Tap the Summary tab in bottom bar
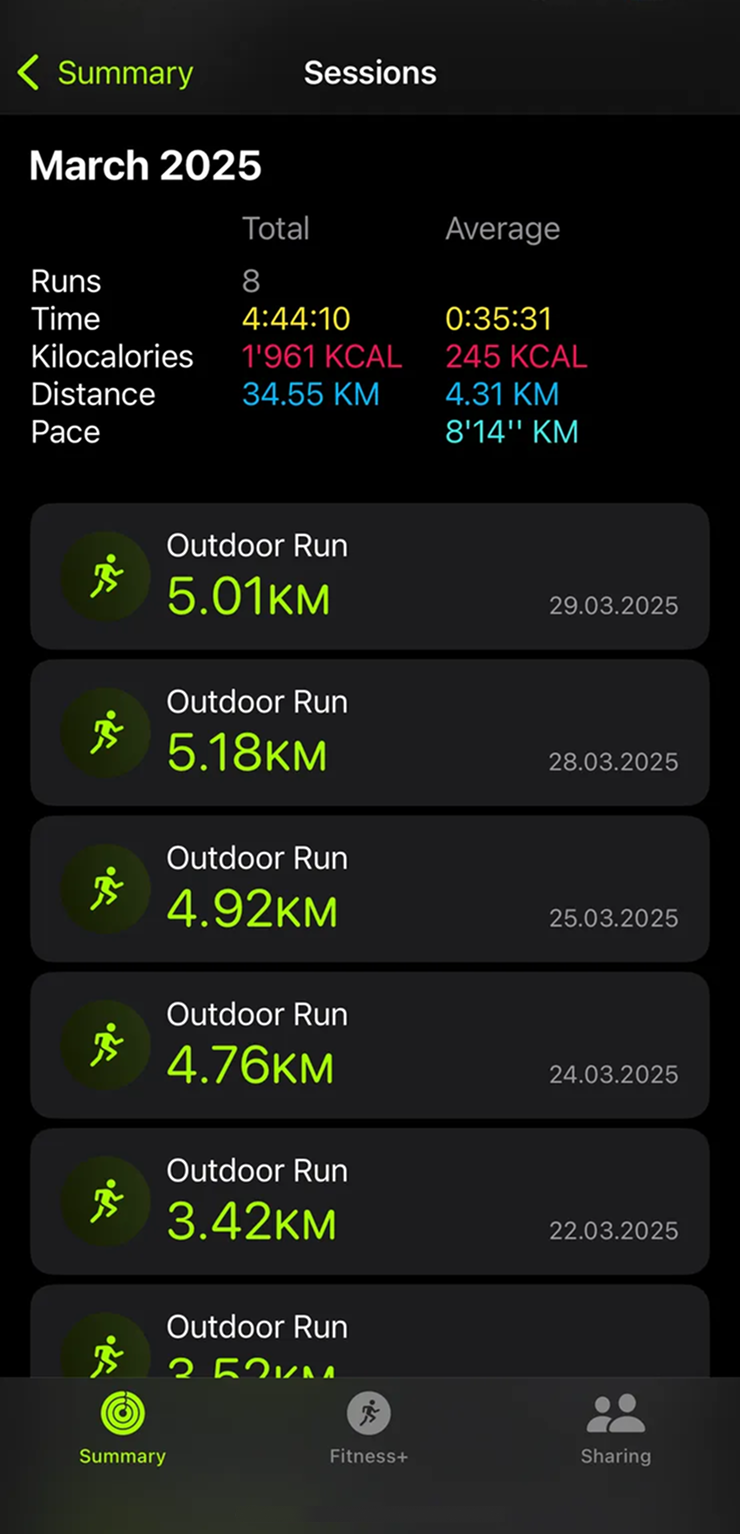Viewport: 740px width, 1534px height. [123, 1429]
